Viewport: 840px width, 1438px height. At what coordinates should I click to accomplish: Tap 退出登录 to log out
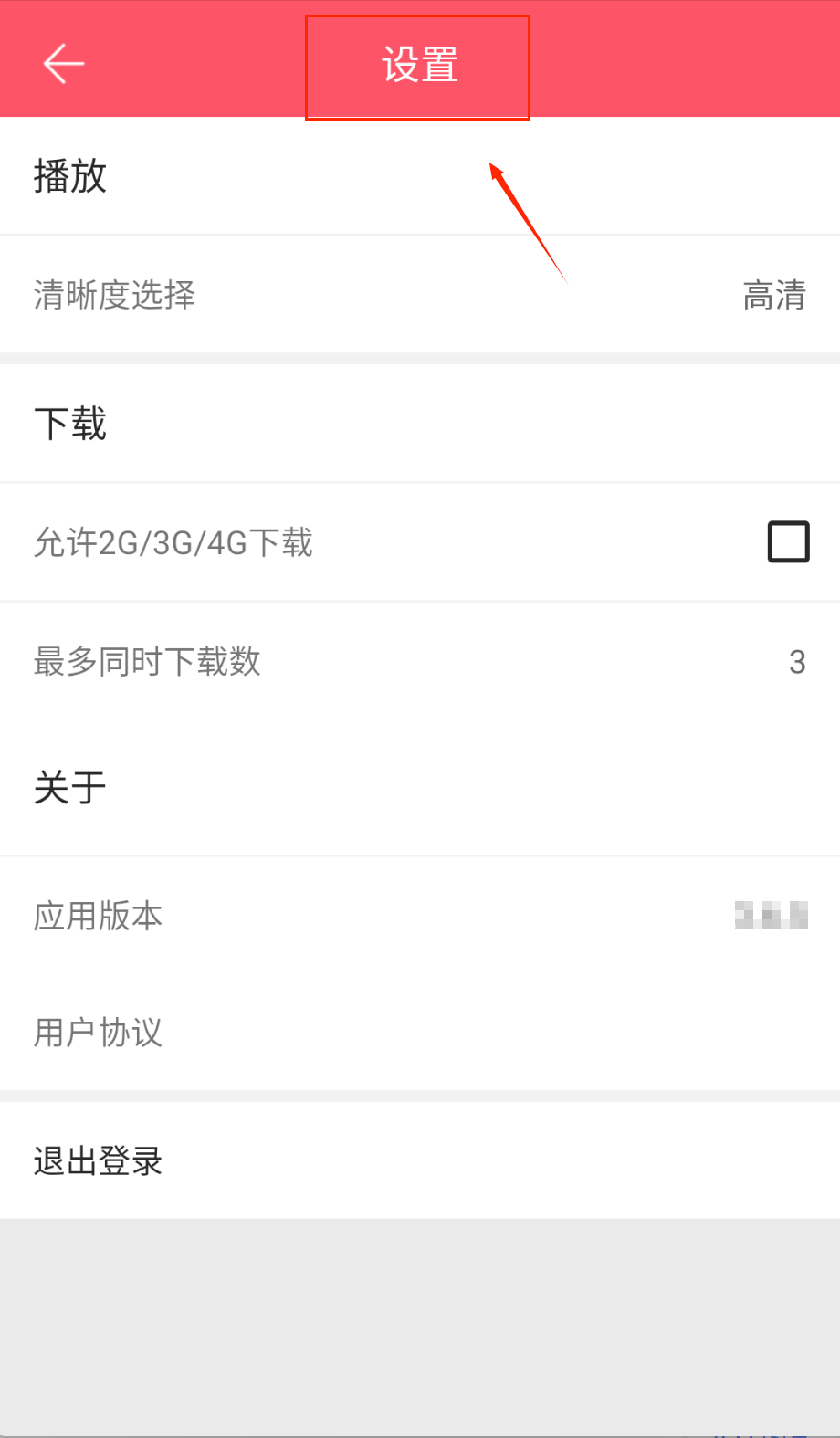tap(420, 1160)
